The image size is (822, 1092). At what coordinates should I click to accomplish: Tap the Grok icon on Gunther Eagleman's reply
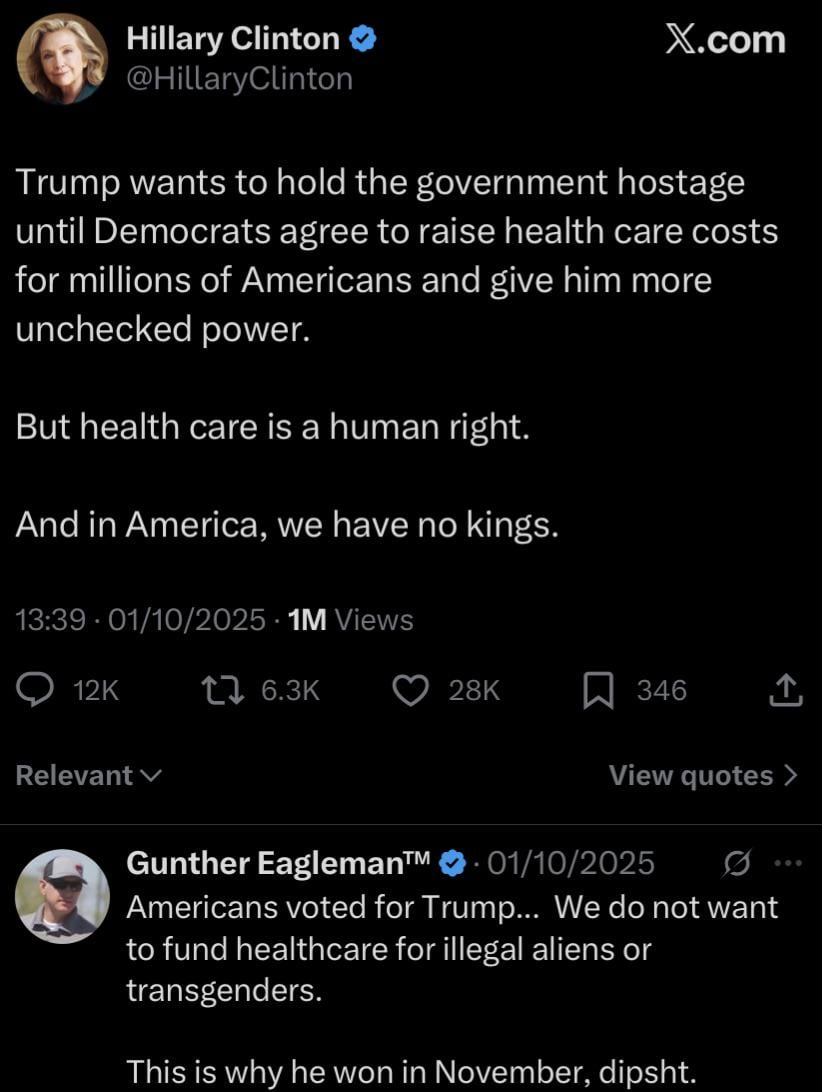click(736, 863)
